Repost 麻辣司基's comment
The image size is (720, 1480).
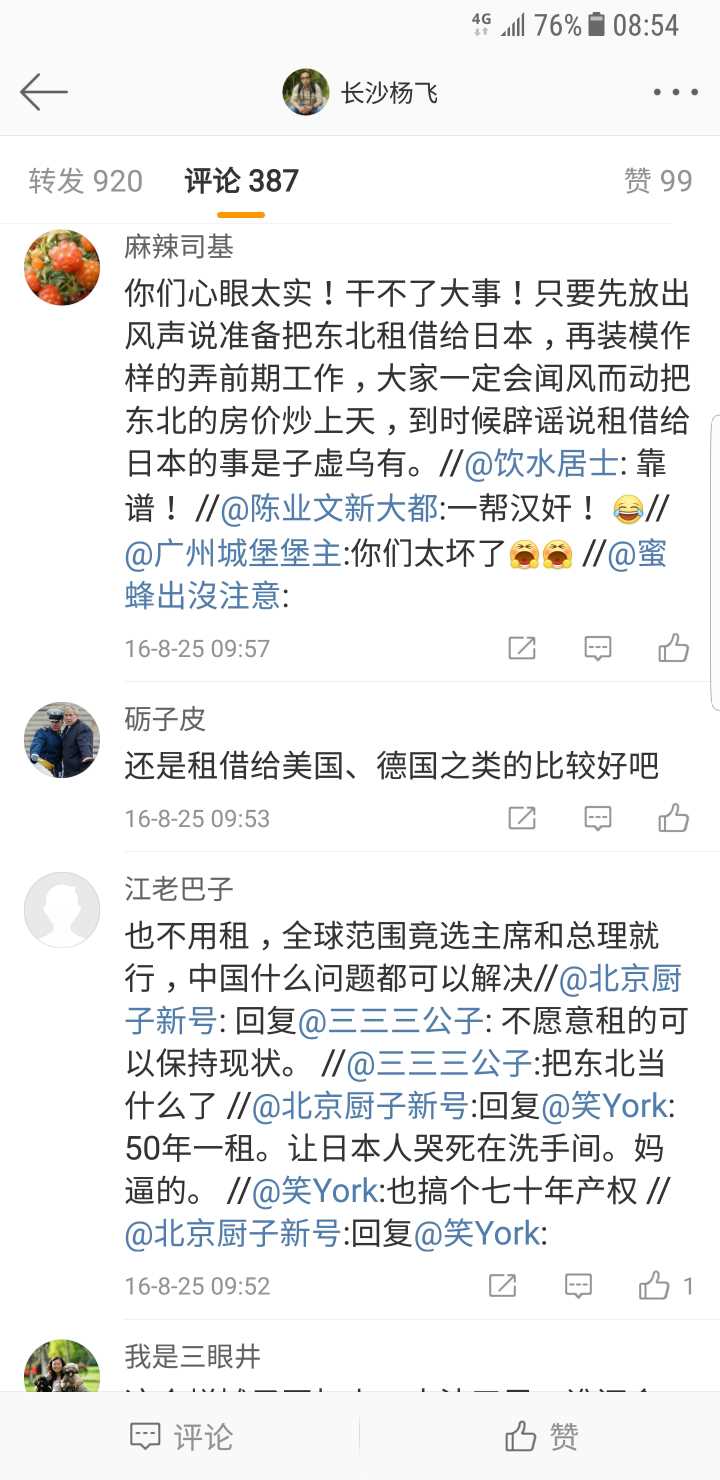[x=522, y=648]
